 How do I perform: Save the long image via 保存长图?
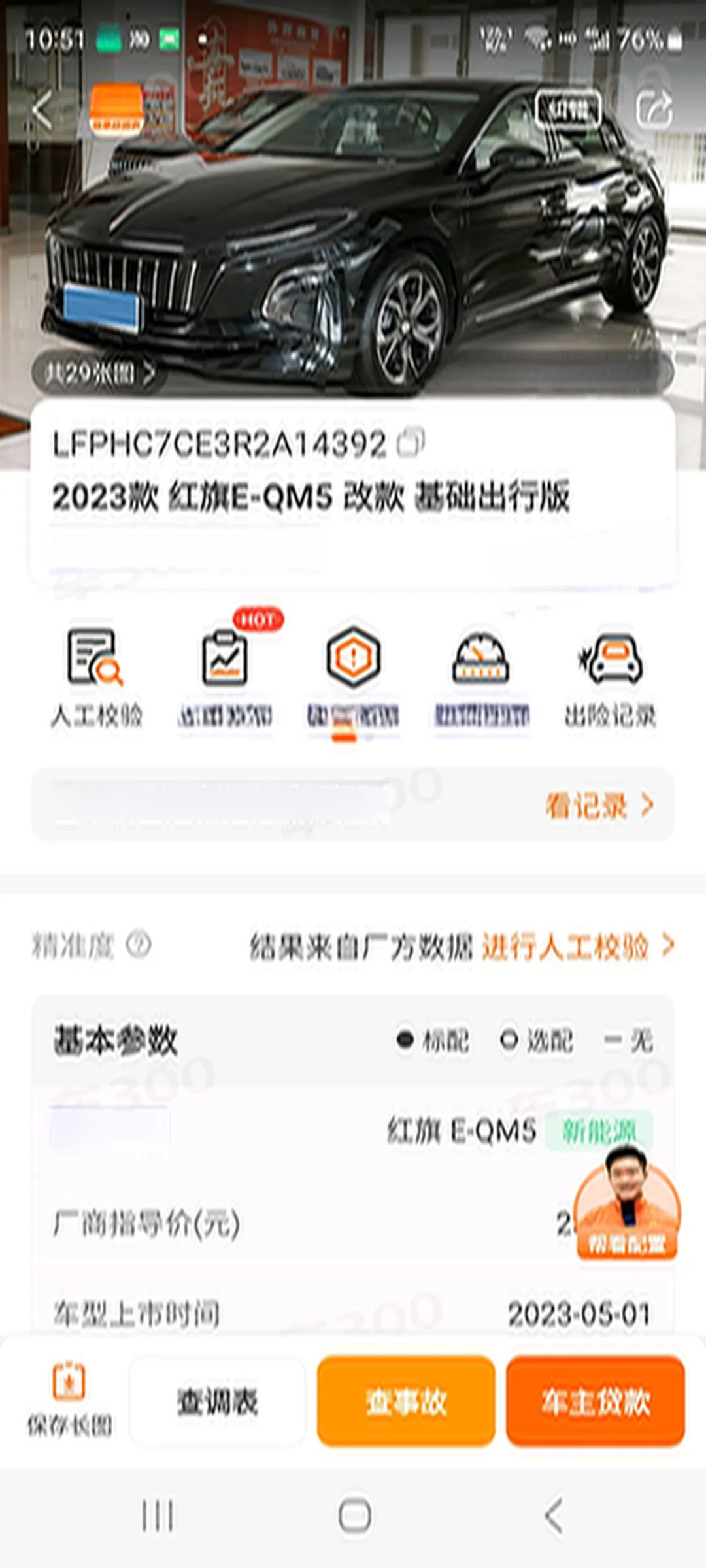coord(69,1399)
